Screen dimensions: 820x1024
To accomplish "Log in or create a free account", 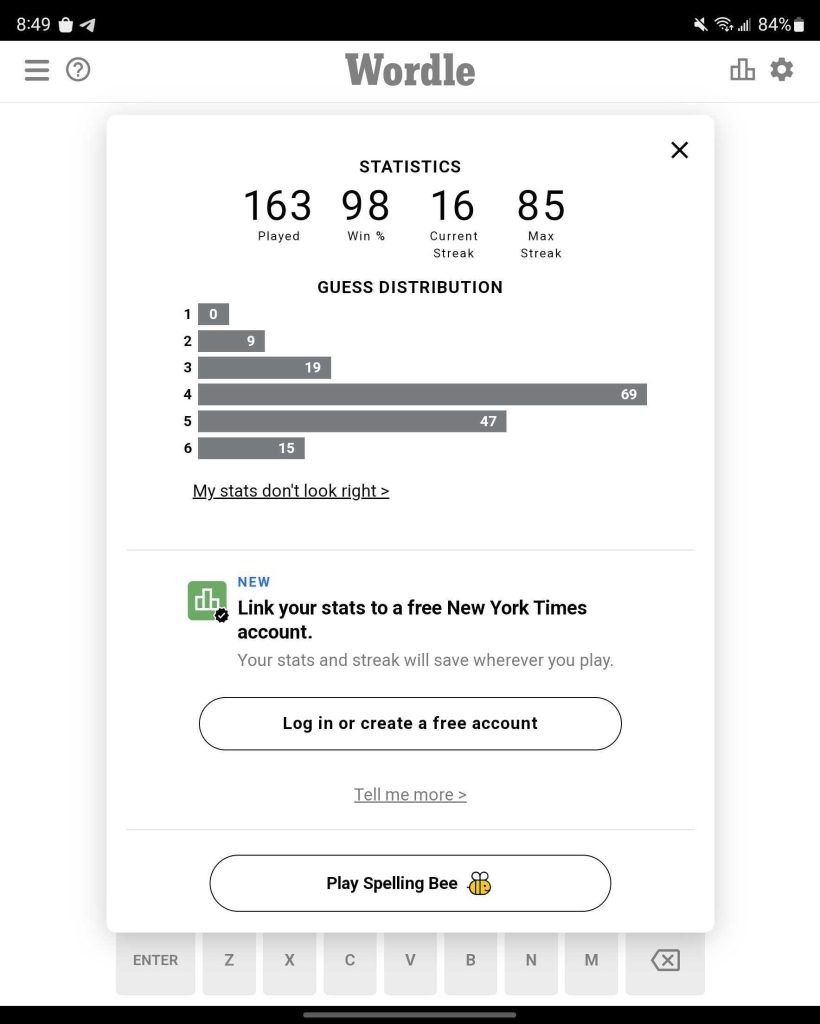I will 410,723.
